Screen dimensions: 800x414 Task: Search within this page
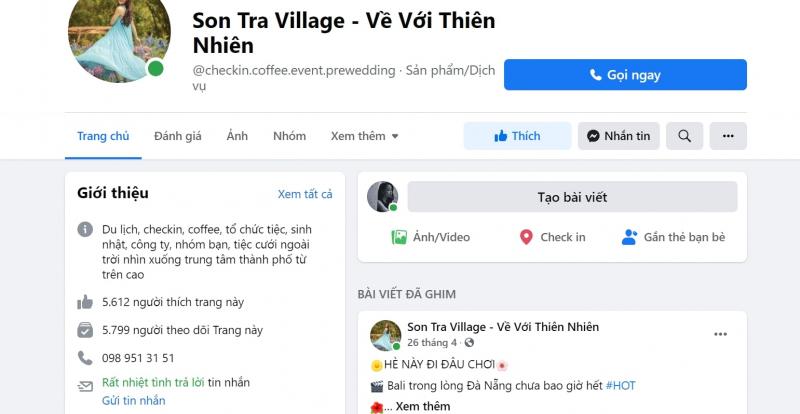684,136
